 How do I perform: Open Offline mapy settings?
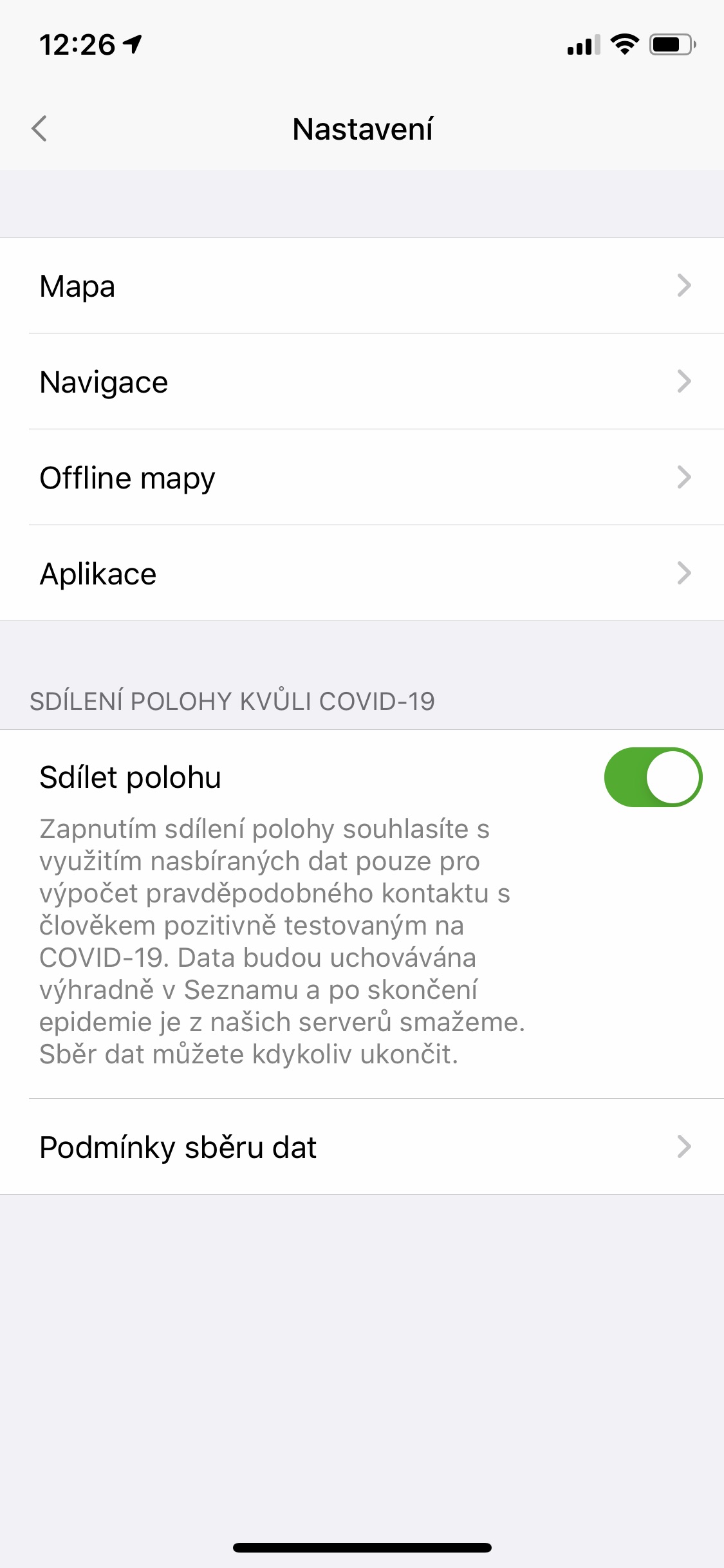tap(362, 478)
